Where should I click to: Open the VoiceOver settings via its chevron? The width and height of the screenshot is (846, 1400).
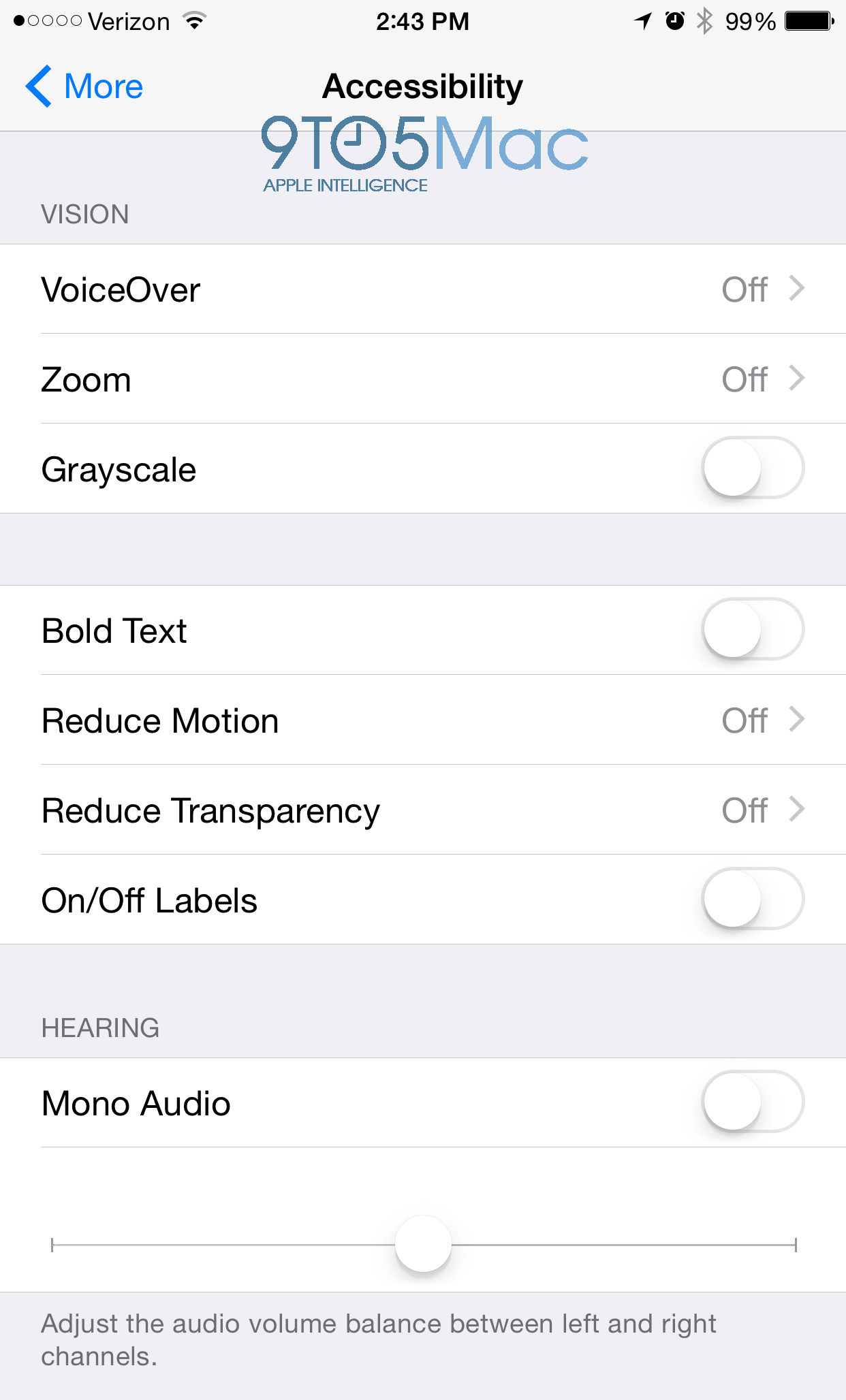click(x=797, y=289)
